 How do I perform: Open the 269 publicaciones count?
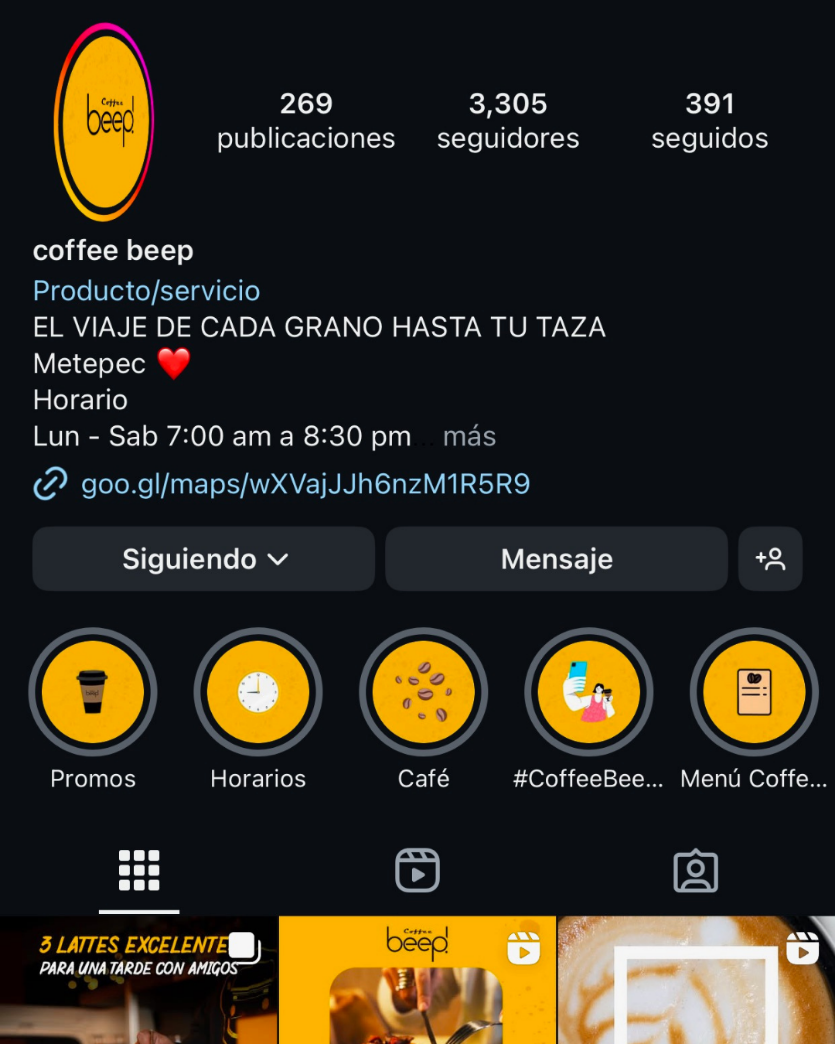[306, 120]
